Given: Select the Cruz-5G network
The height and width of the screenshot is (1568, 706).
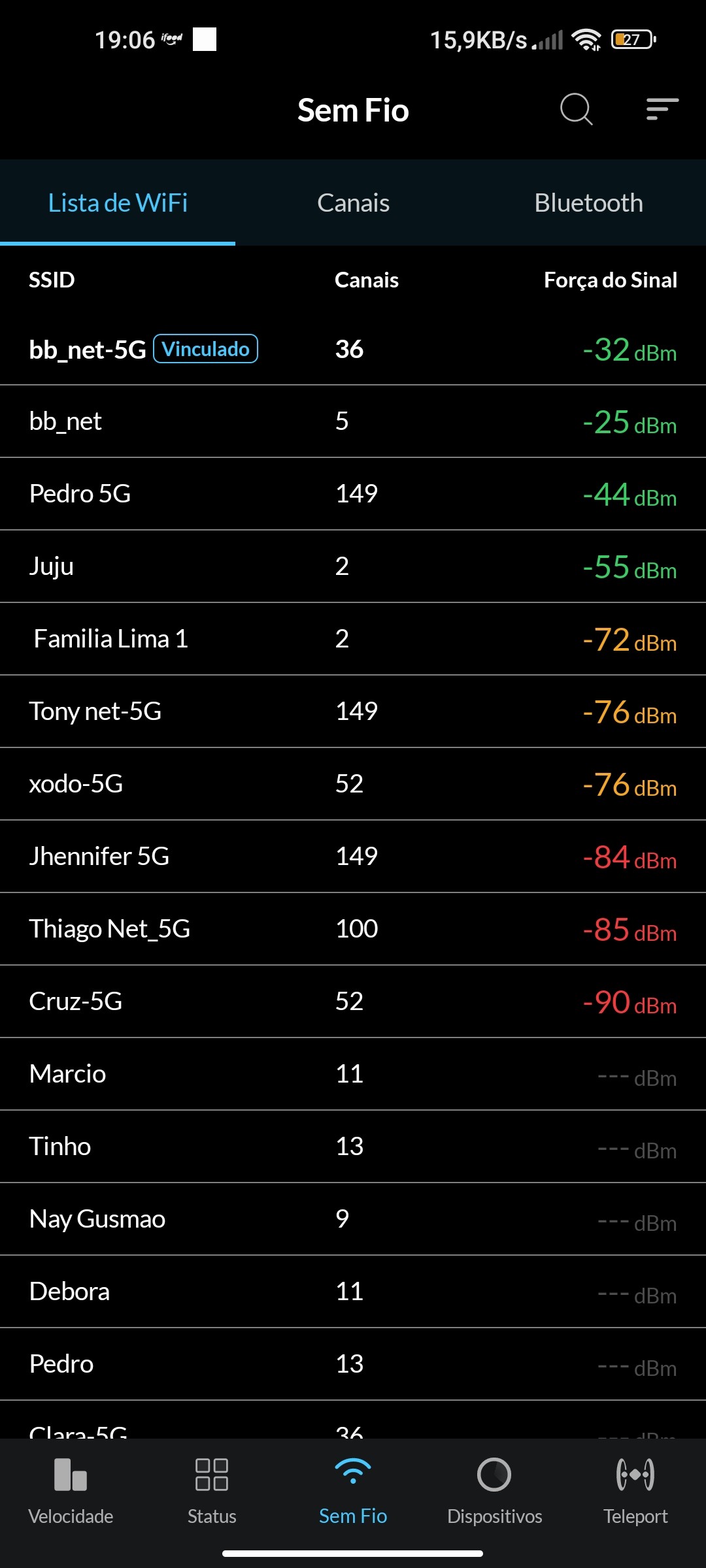Looking at the screenshot, I should [x=353, y=1002].
